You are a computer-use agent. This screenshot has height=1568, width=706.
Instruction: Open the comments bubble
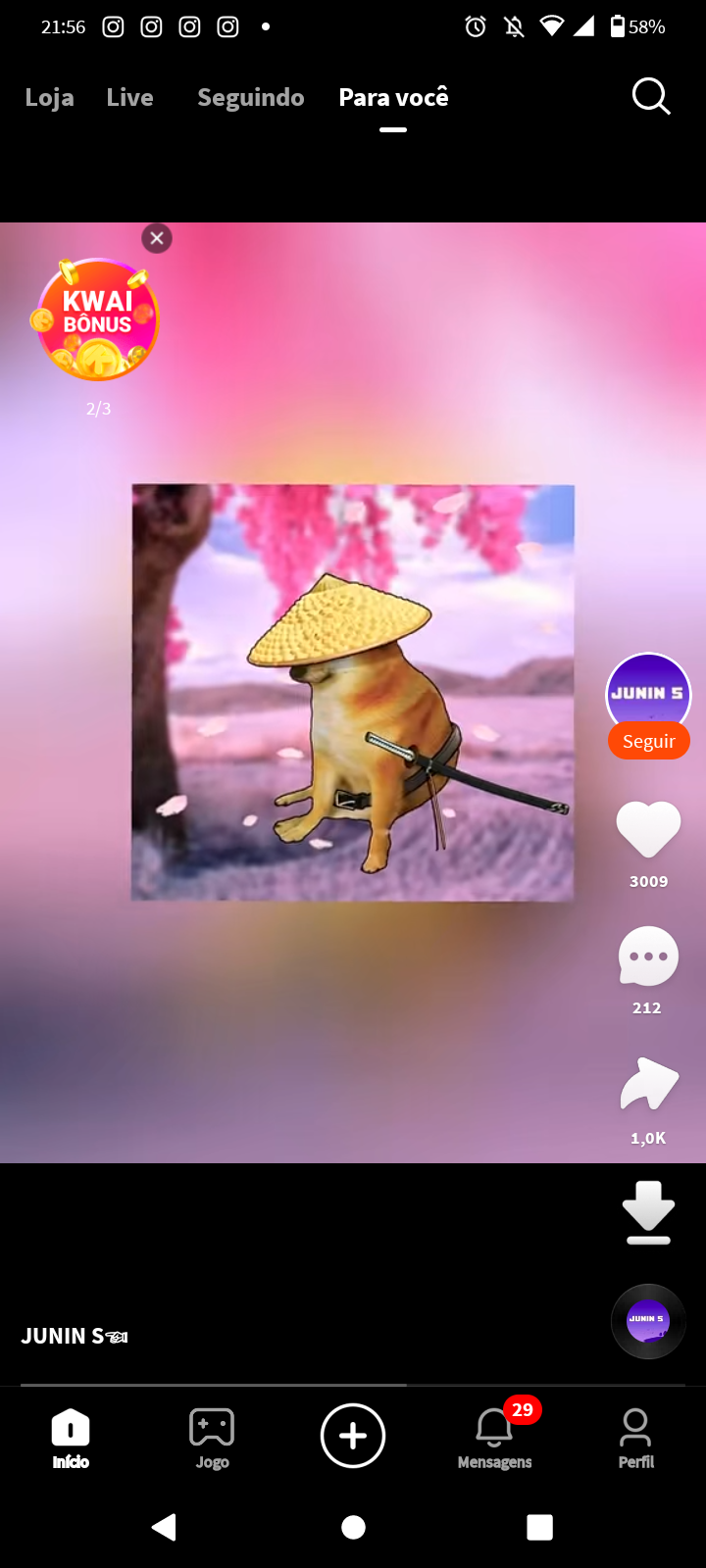pos(648,955)
